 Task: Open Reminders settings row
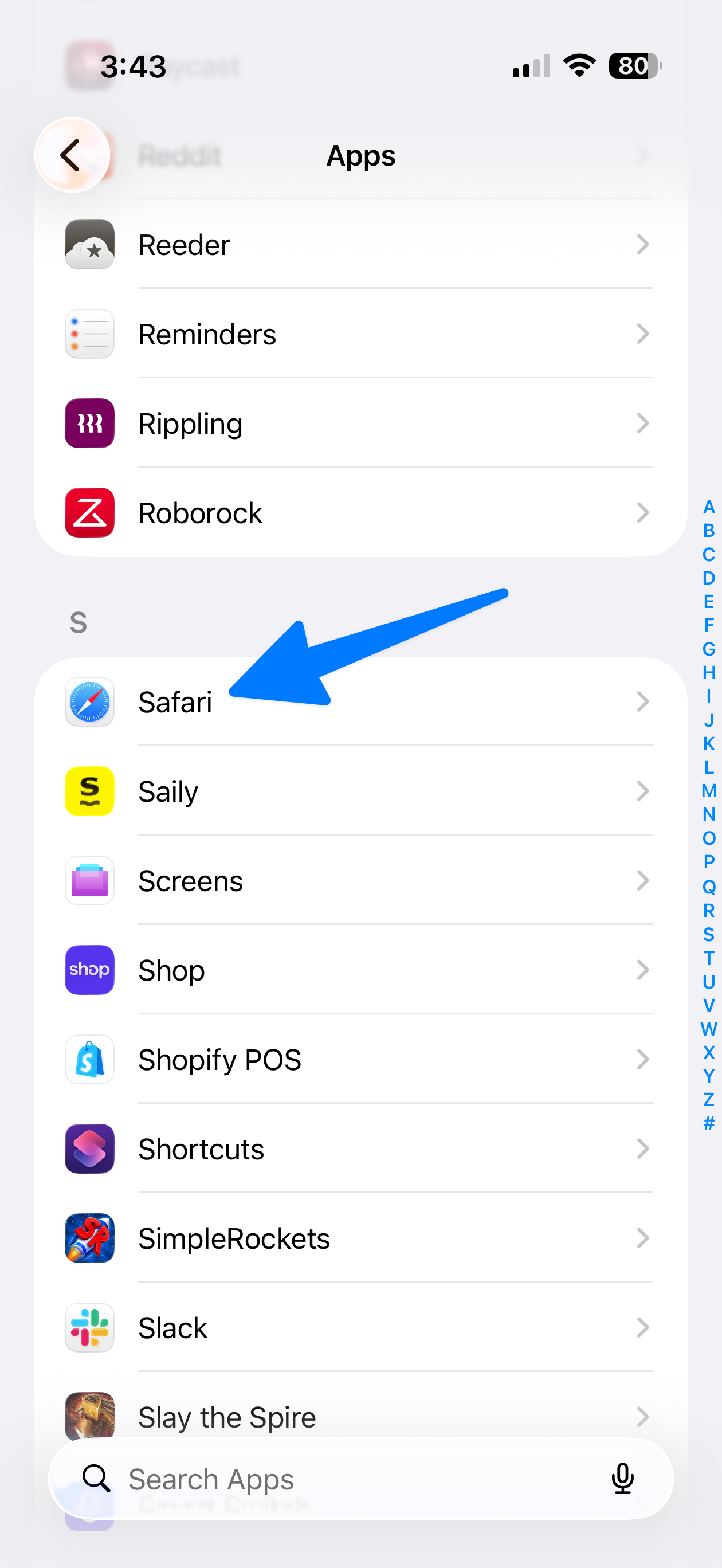[x=360, y=334]
